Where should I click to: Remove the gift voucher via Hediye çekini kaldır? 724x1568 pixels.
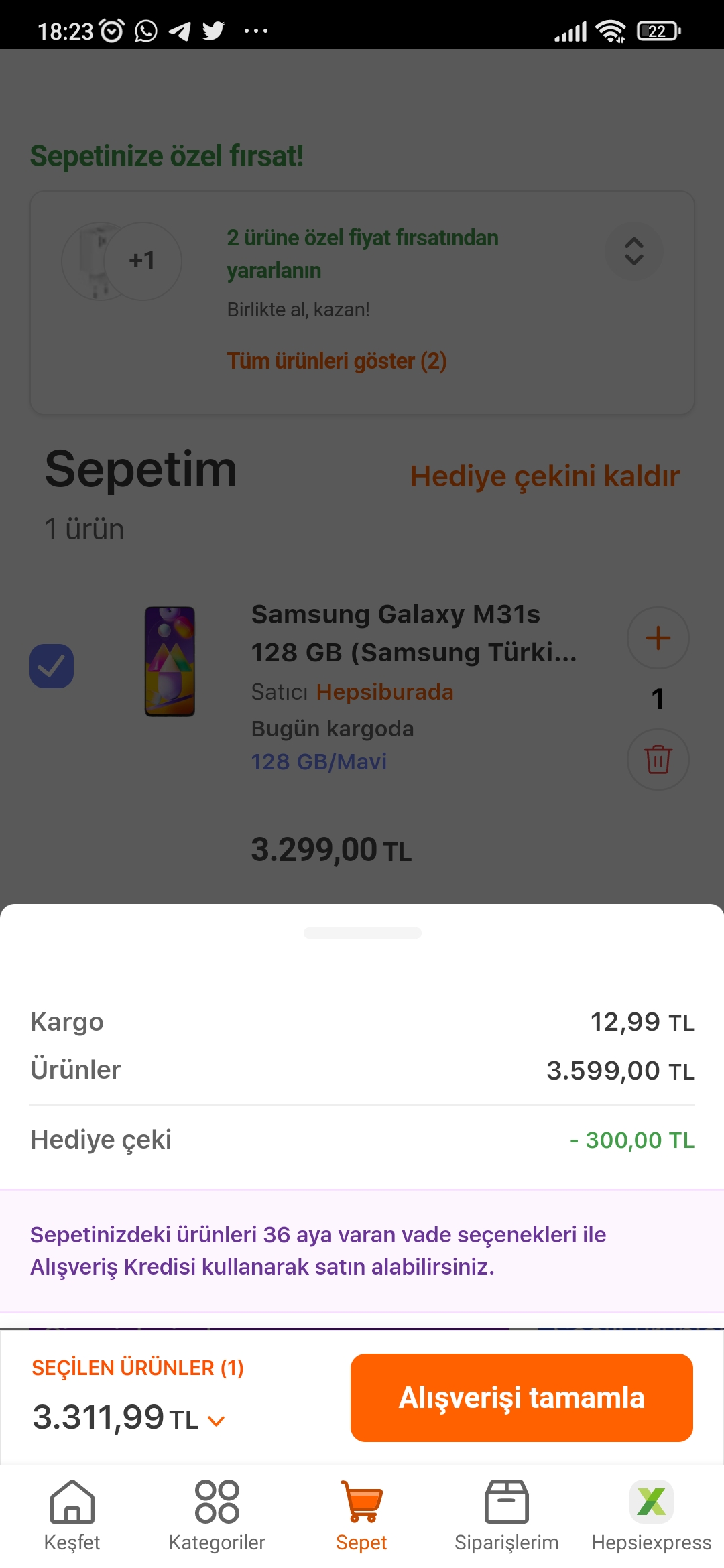[544, 476]
